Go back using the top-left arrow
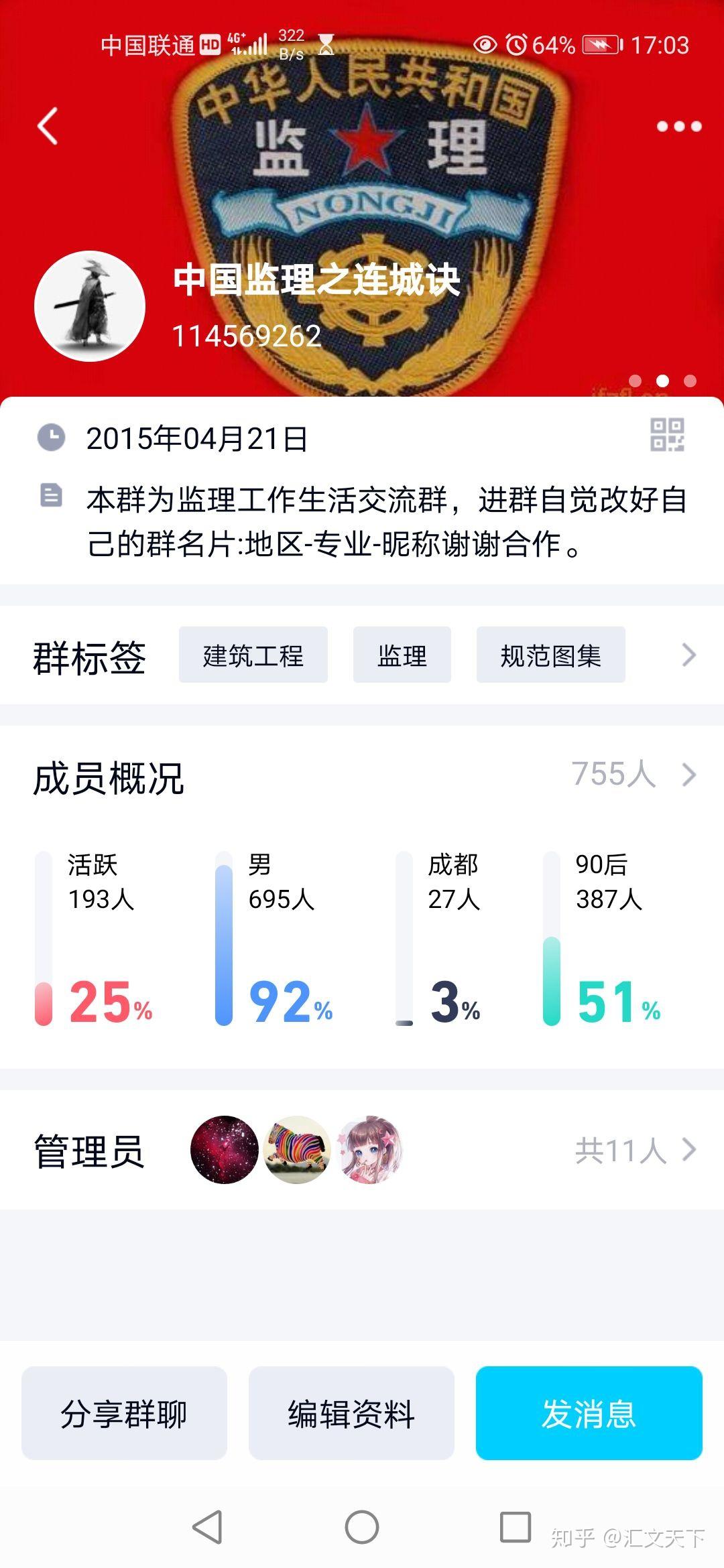The width and height of the screenshot is (724, 1568). pos(48,126)
